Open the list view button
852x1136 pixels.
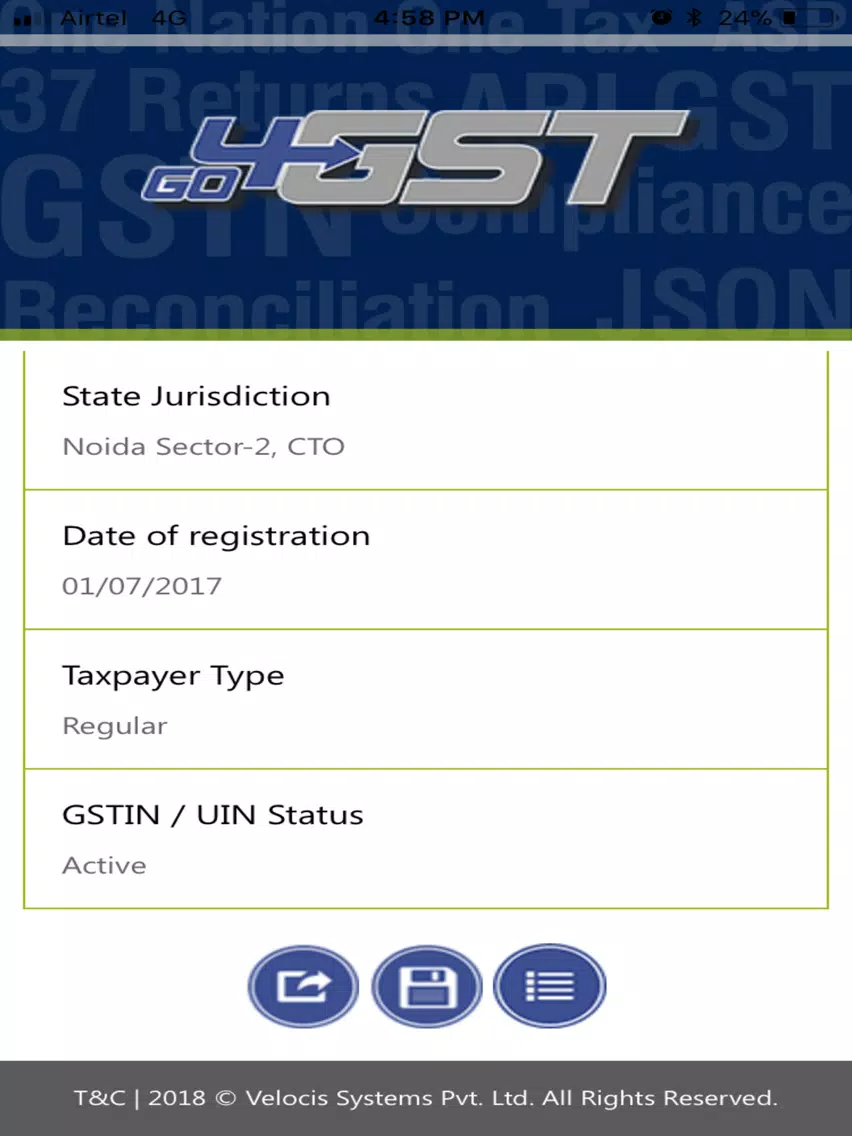[550, 986]
